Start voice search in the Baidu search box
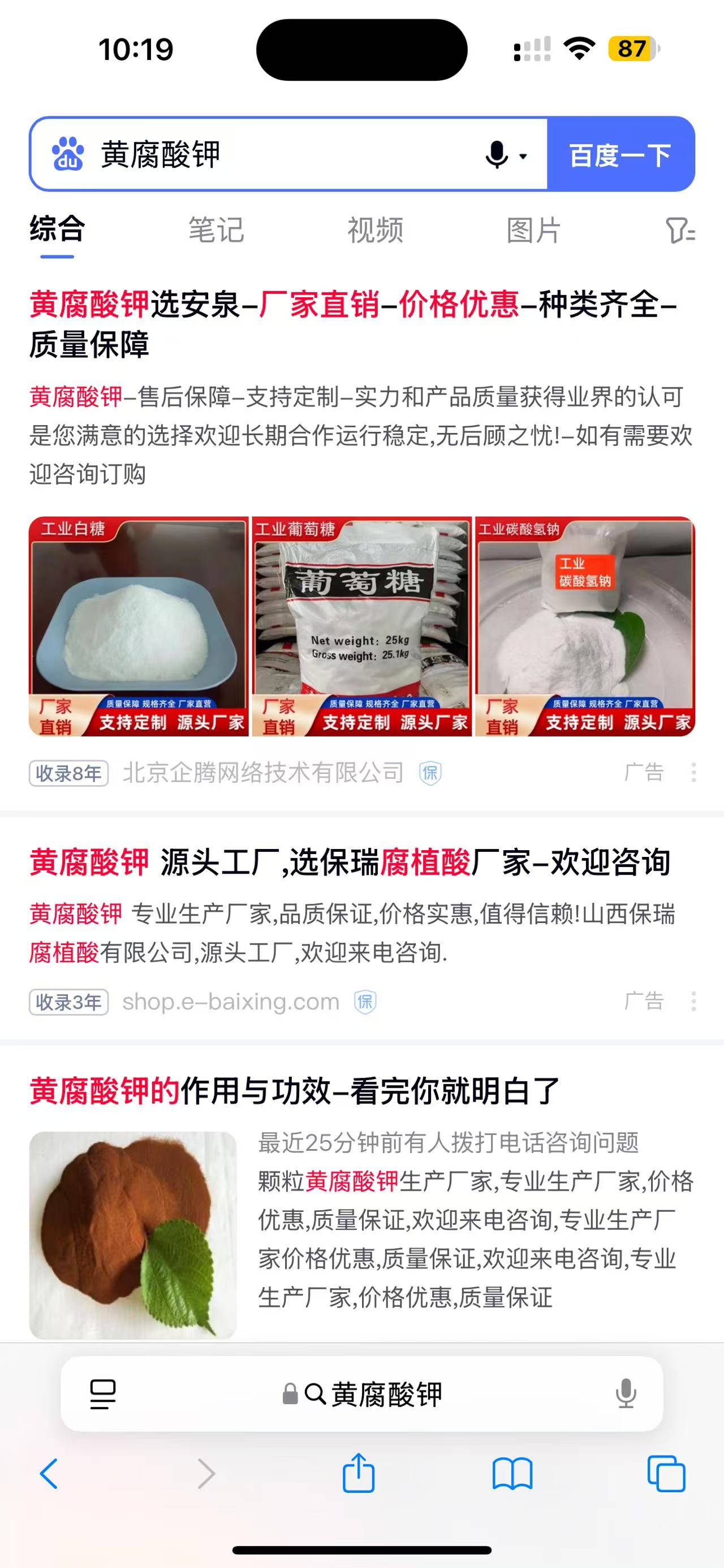 pos(498,155)
